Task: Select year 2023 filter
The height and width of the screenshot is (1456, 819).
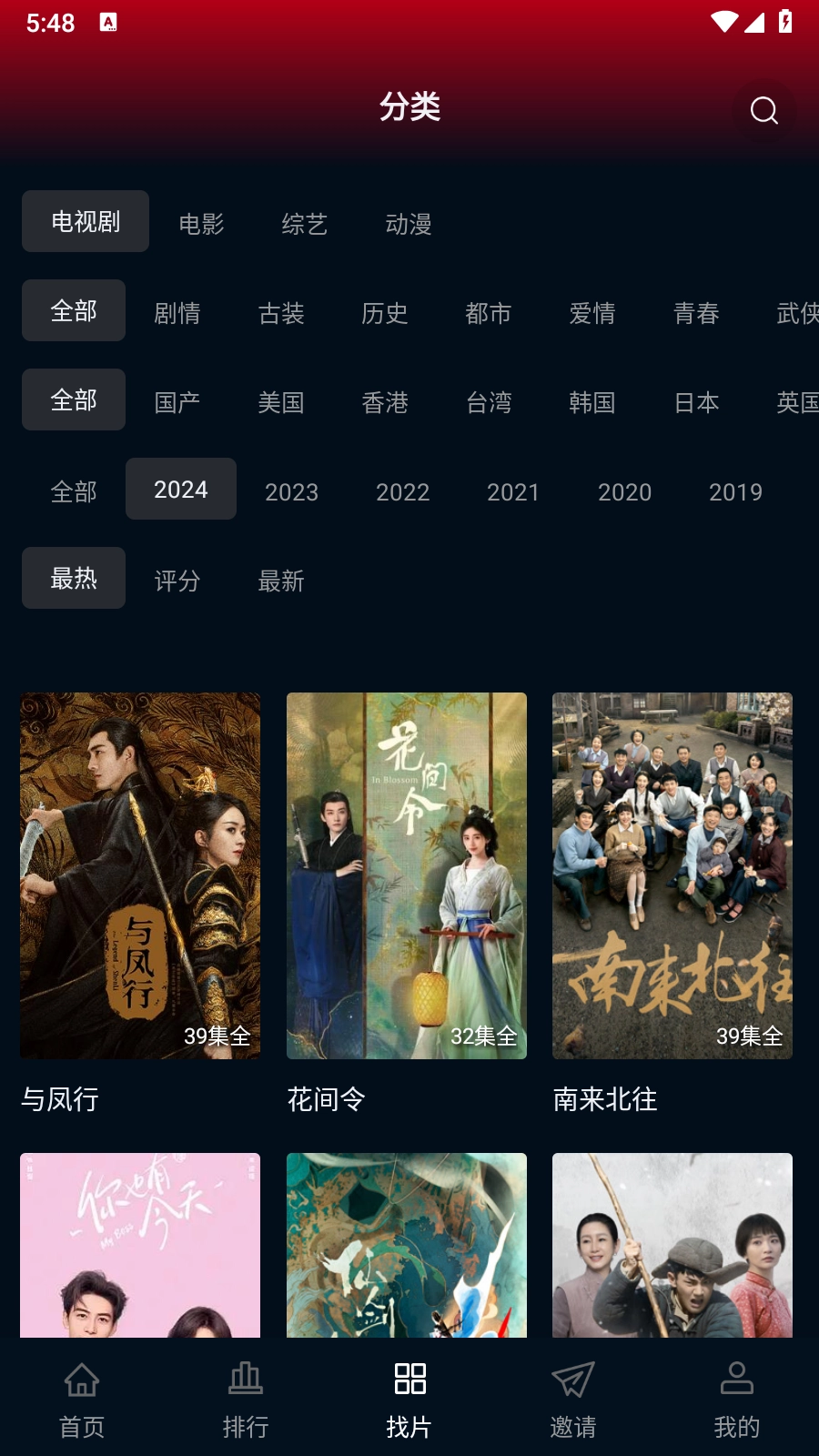Action: (291, 491)
